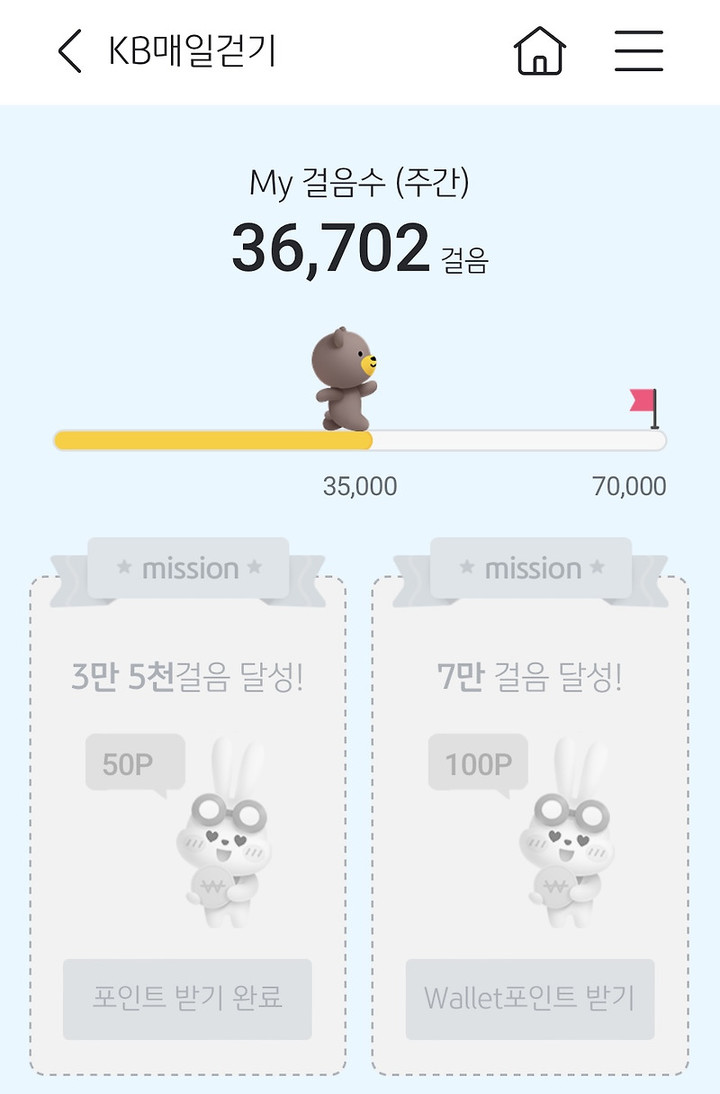Open the home icon
The height and width of the screenshot is (1094, 720).
point(540,51)
